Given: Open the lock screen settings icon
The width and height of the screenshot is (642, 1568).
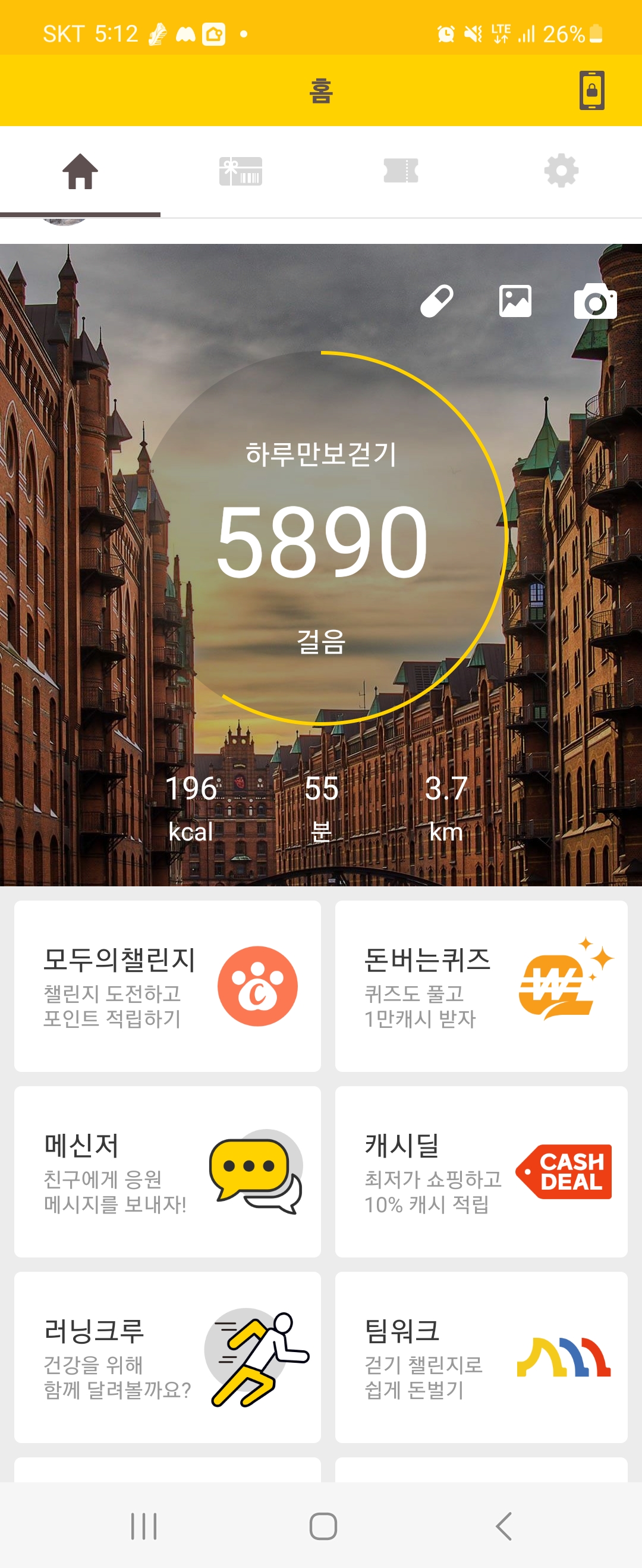Looking at the screenshot, I should coord(591,90).
